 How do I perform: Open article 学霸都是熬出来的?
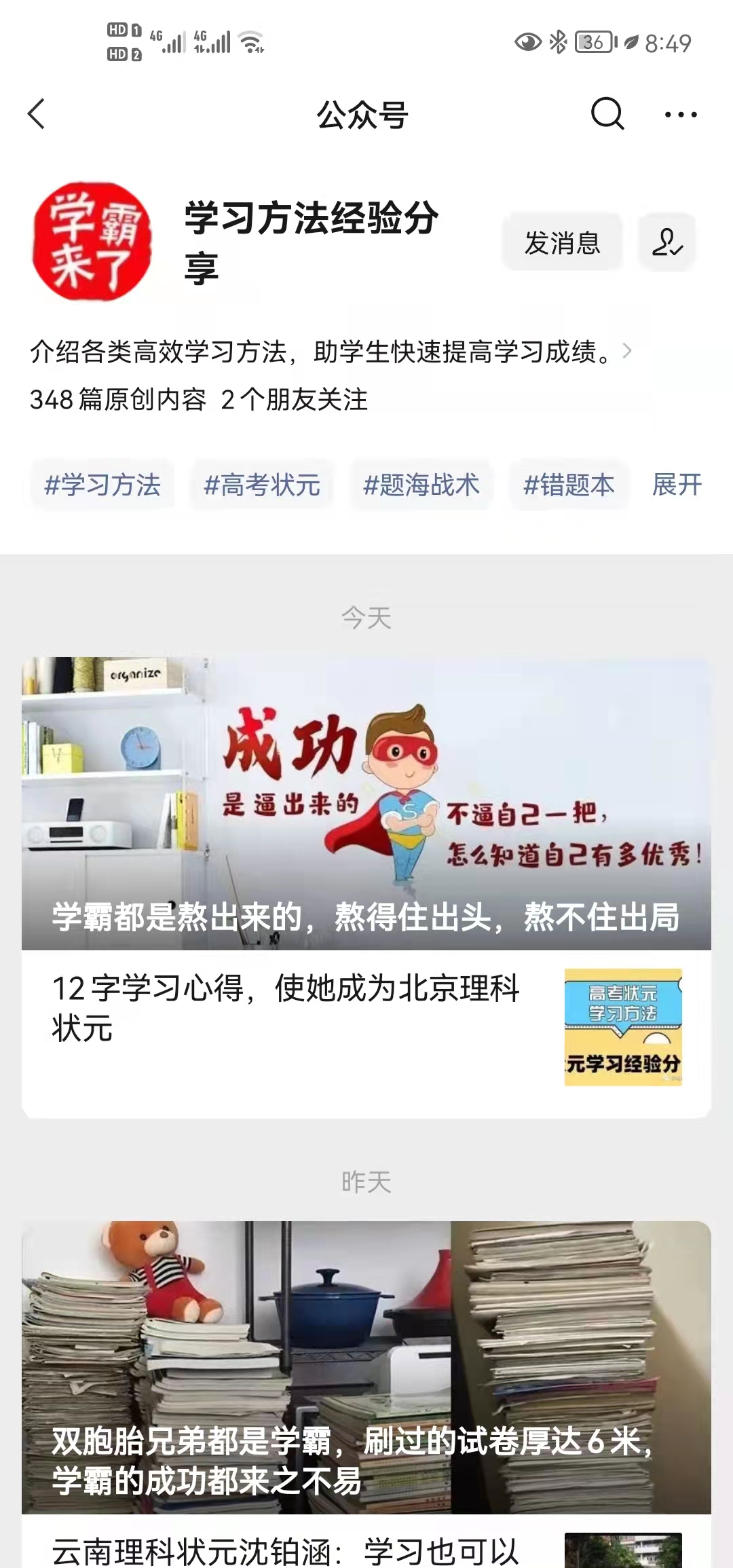tap(366, 804)
